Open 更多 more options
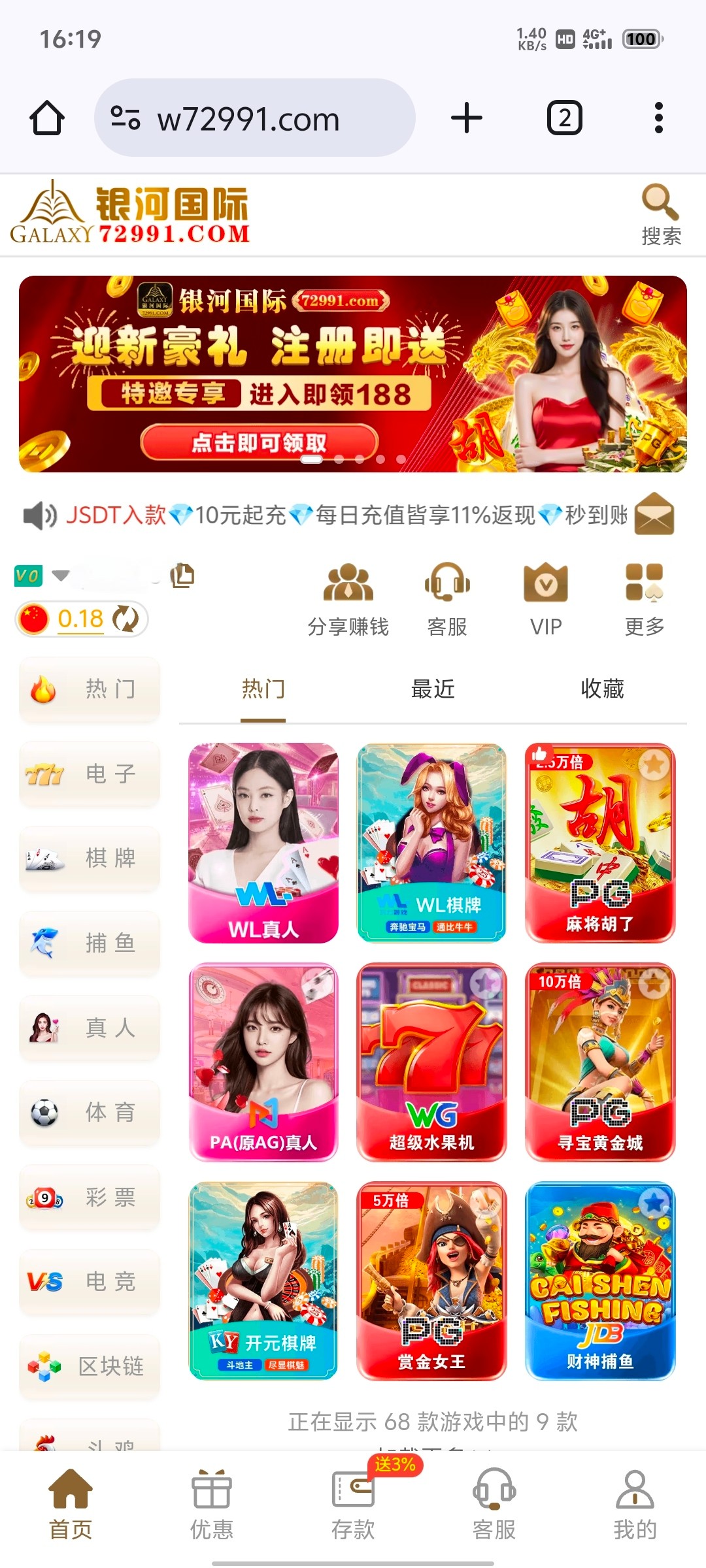The width and height of the screenshot is (706, 1568). click(x=645, y=598)
